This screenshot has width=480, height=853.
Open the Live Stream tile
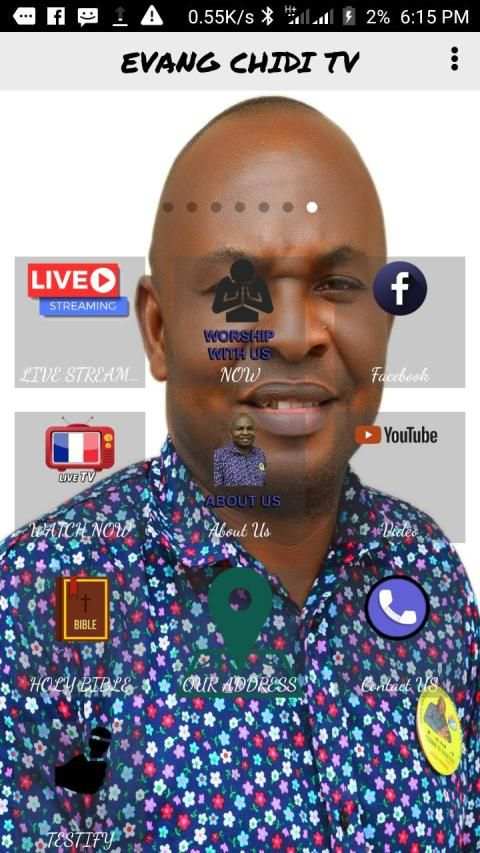(x=80, y=322)
